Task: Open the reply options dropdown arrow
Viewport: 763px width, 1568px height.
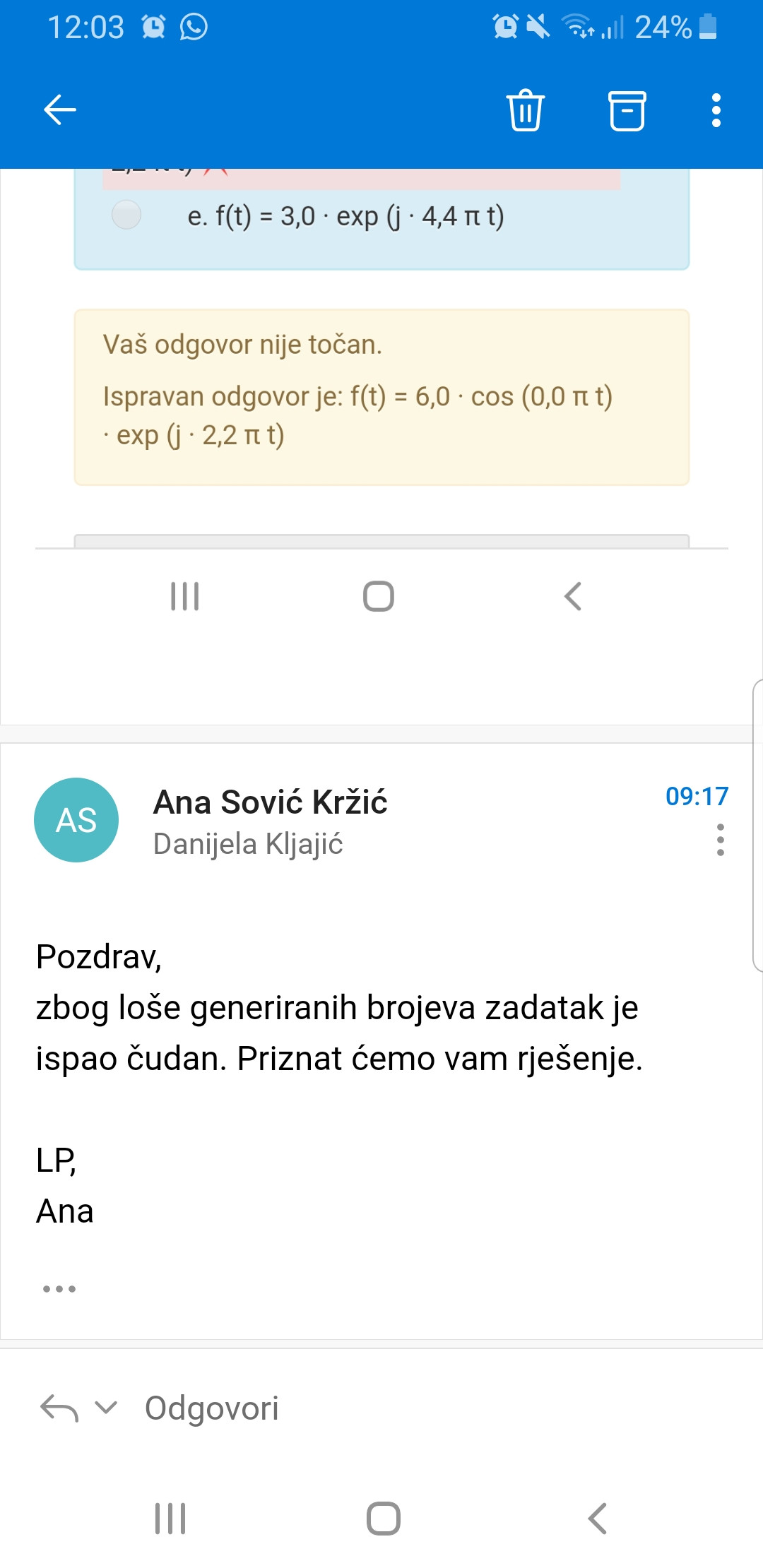Action: click(106, 1407)
